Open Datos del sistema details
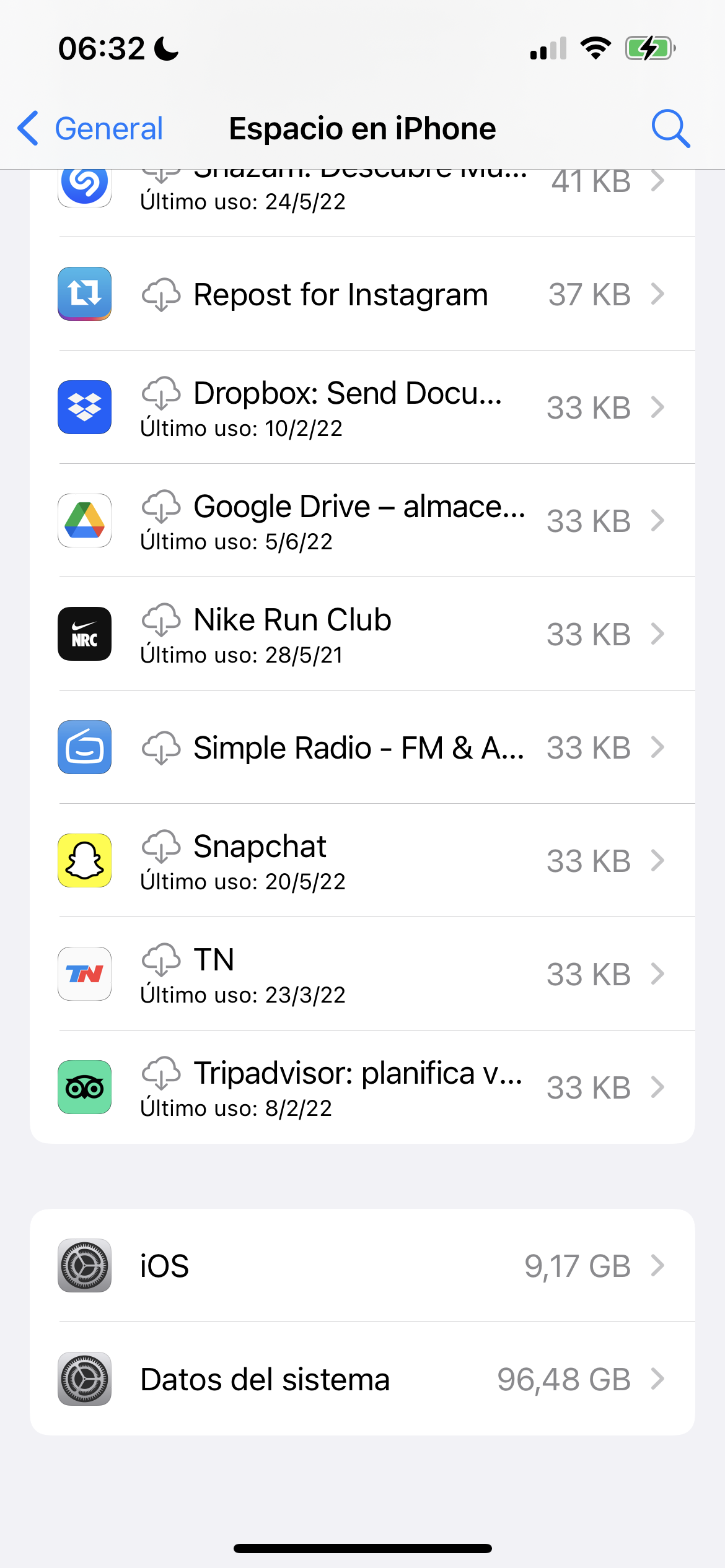The width and height of the screenshot is (725, 1568). tap(362, 1379)
